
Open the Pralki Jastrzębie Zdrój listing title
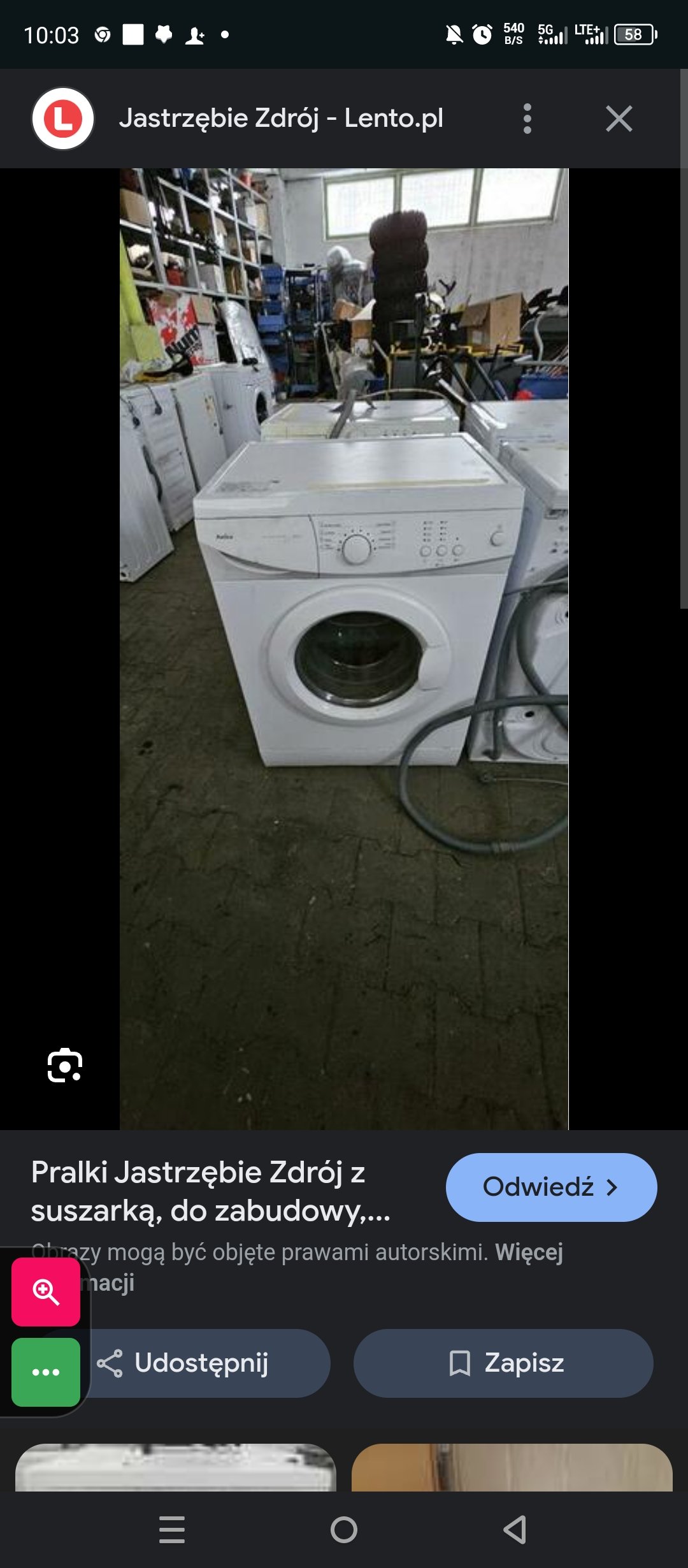[x=210, y=1191]
